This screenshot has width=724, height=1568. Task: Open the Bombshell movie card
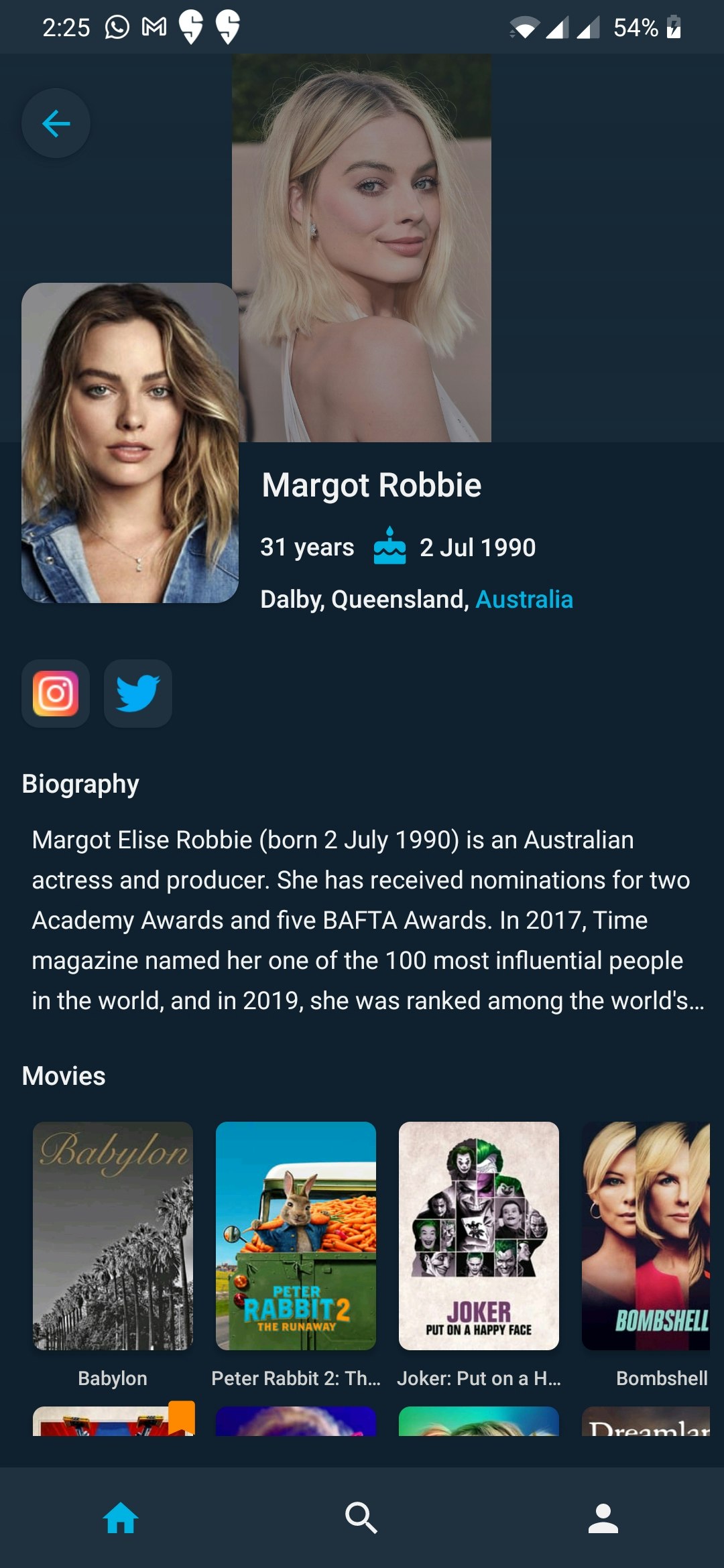tap(646, 1236)
